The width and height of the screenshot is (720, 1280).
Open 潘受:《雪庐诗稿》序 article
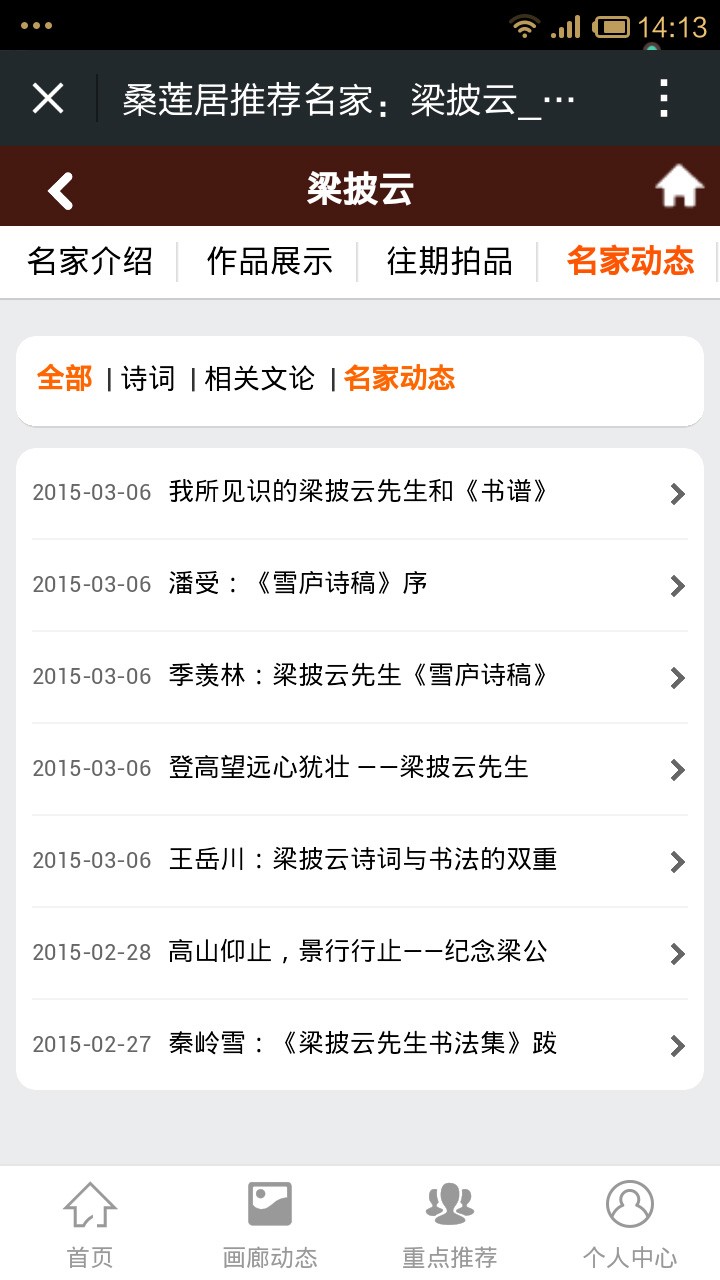(x=360, y=585)
